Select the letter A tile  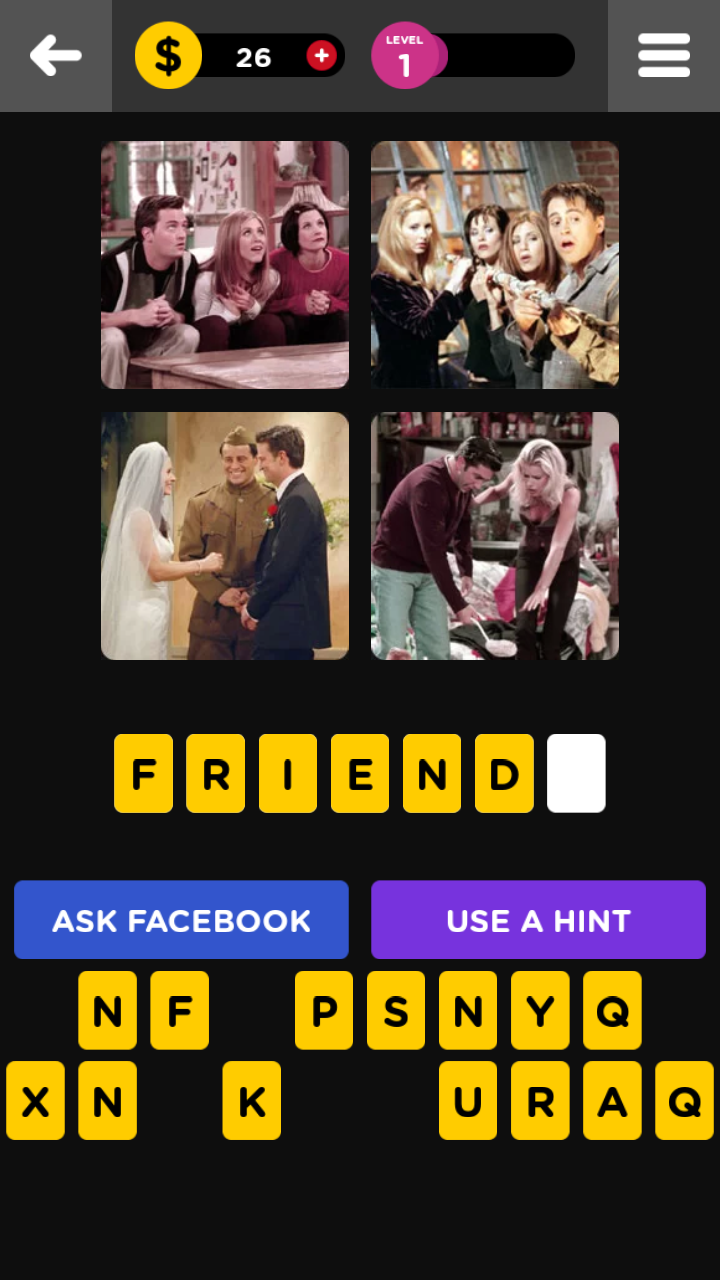[612, 1100]
